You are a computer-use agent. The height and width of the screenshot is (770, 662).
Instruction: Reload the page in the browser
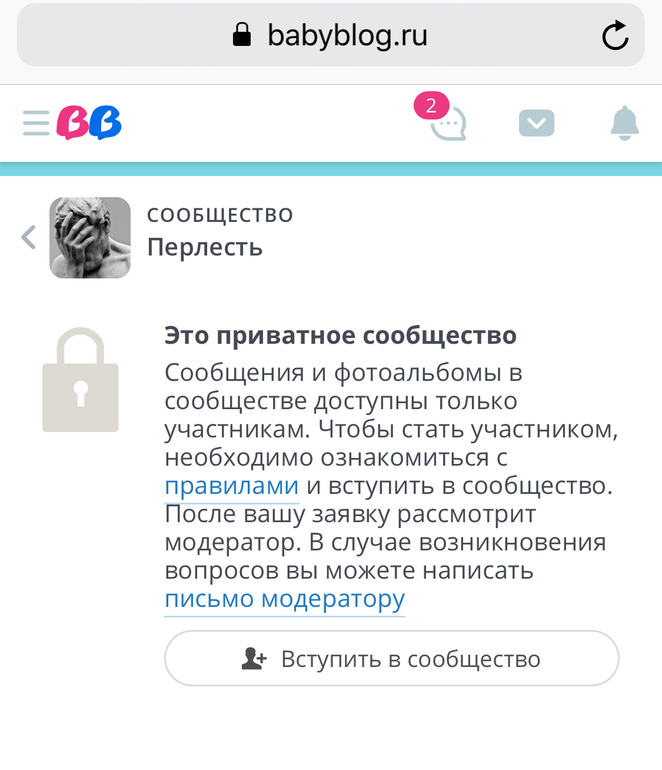614,37
